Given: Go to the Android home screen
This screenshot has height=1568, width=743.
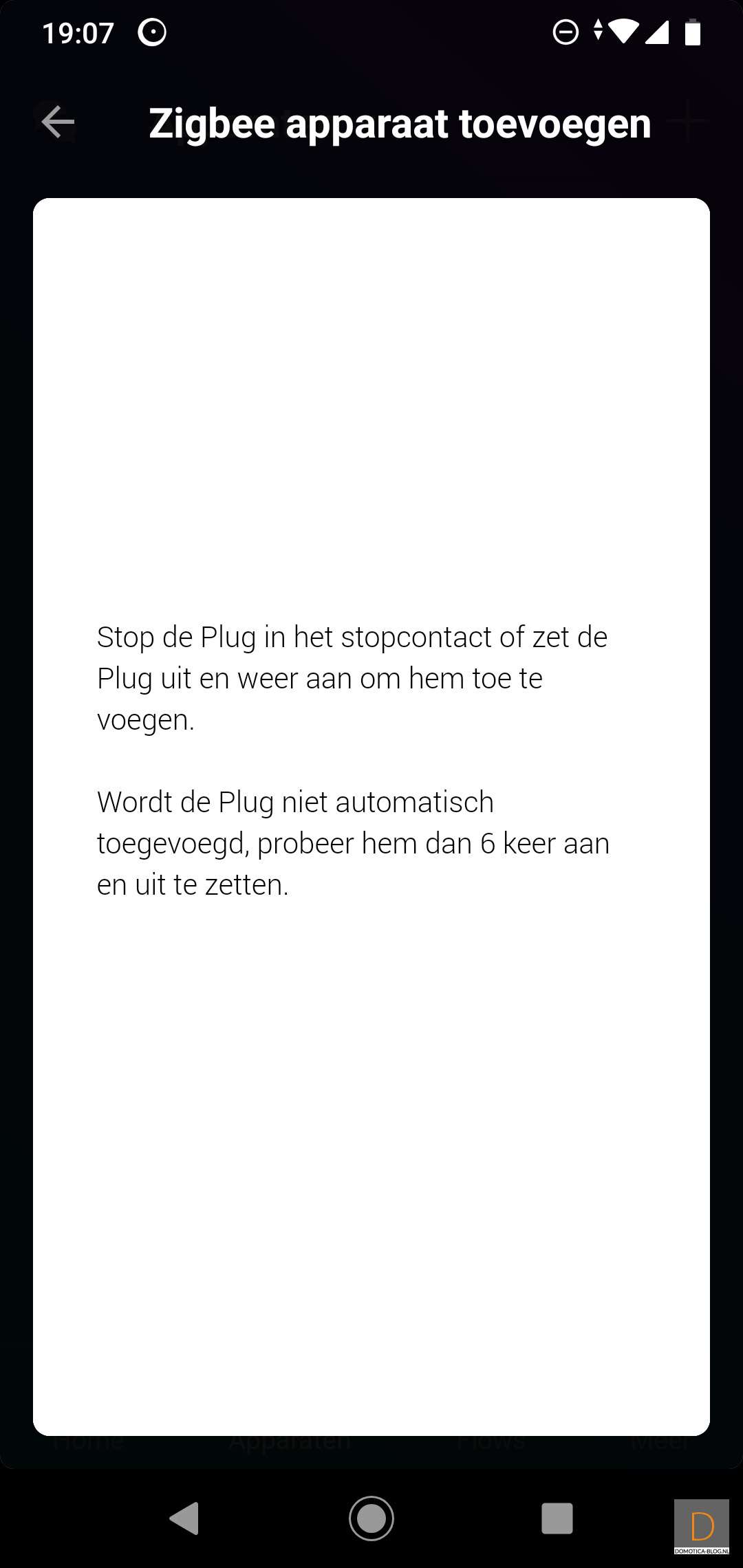Looking at the screenshot, I should tap(371, 1518).
